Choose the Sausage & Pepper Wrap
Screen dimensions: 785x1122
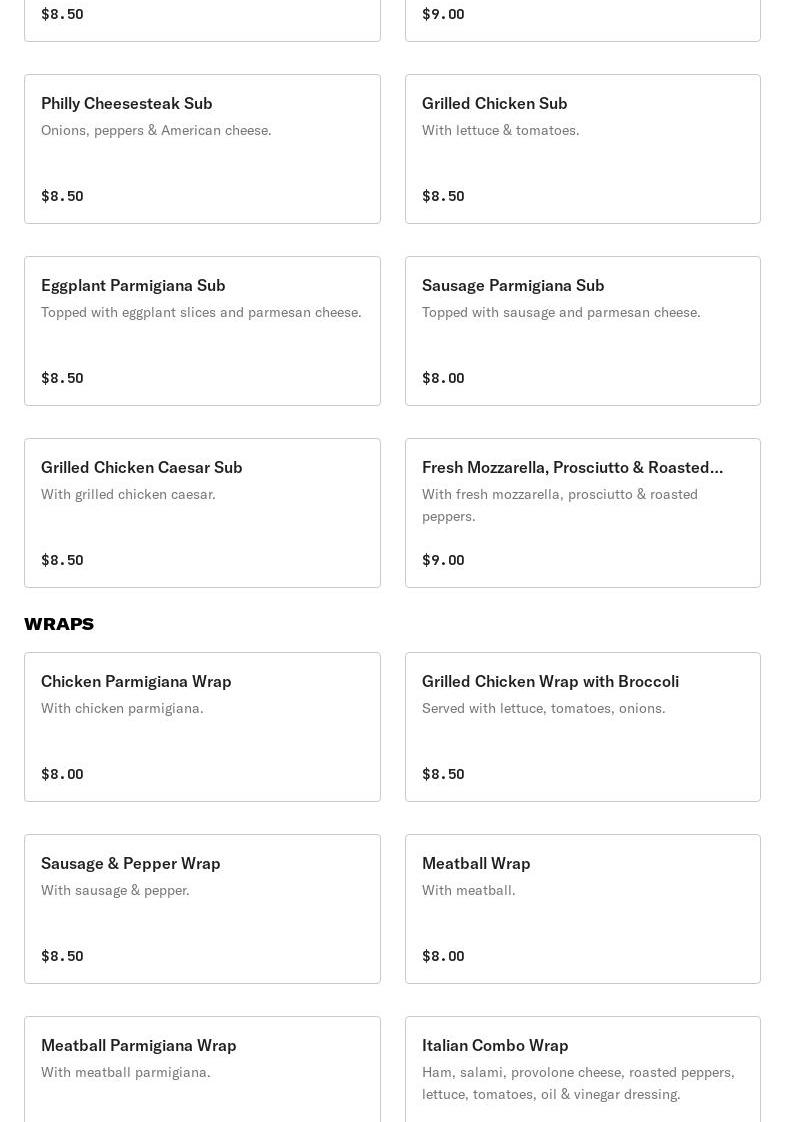[x=202, y=909]
